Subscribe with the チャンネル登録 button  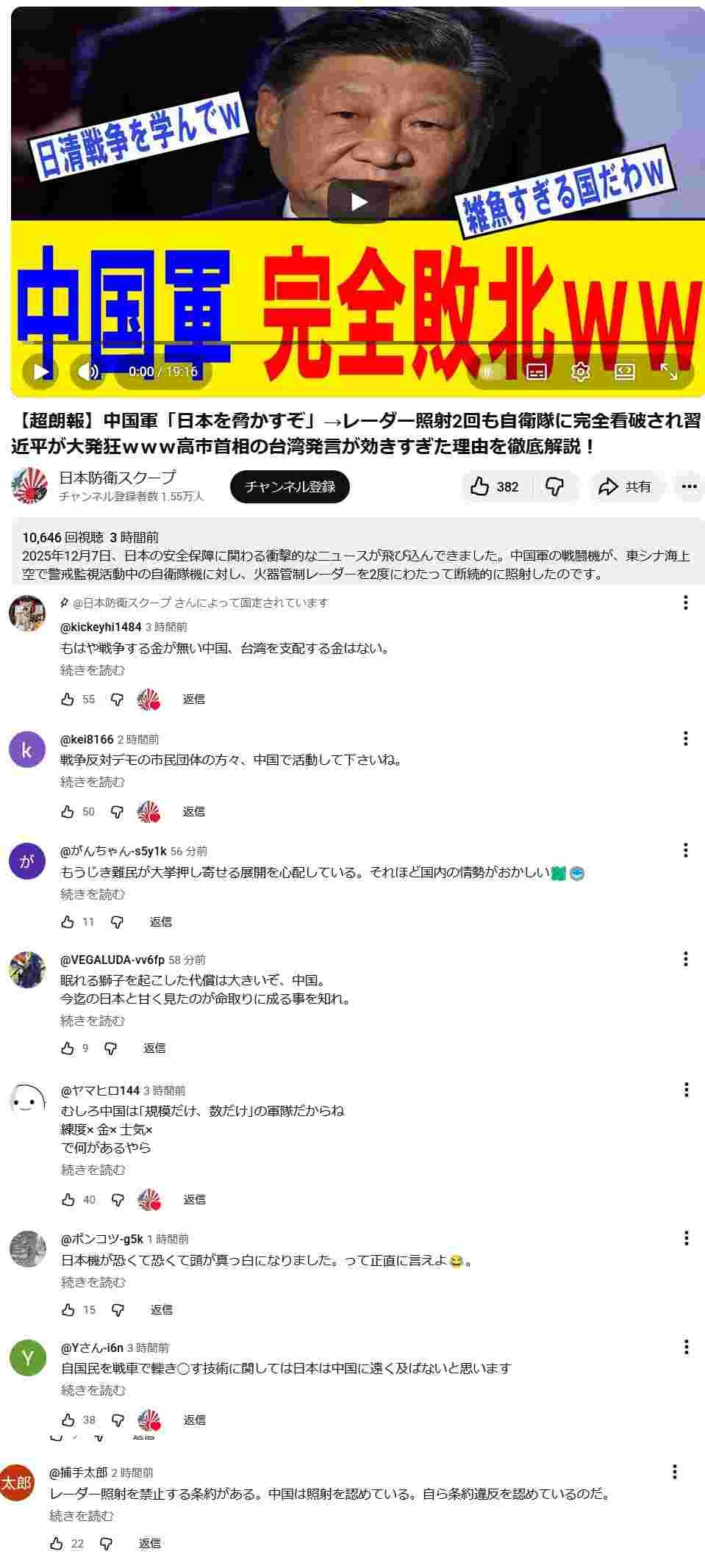click(x=290, y=486)
